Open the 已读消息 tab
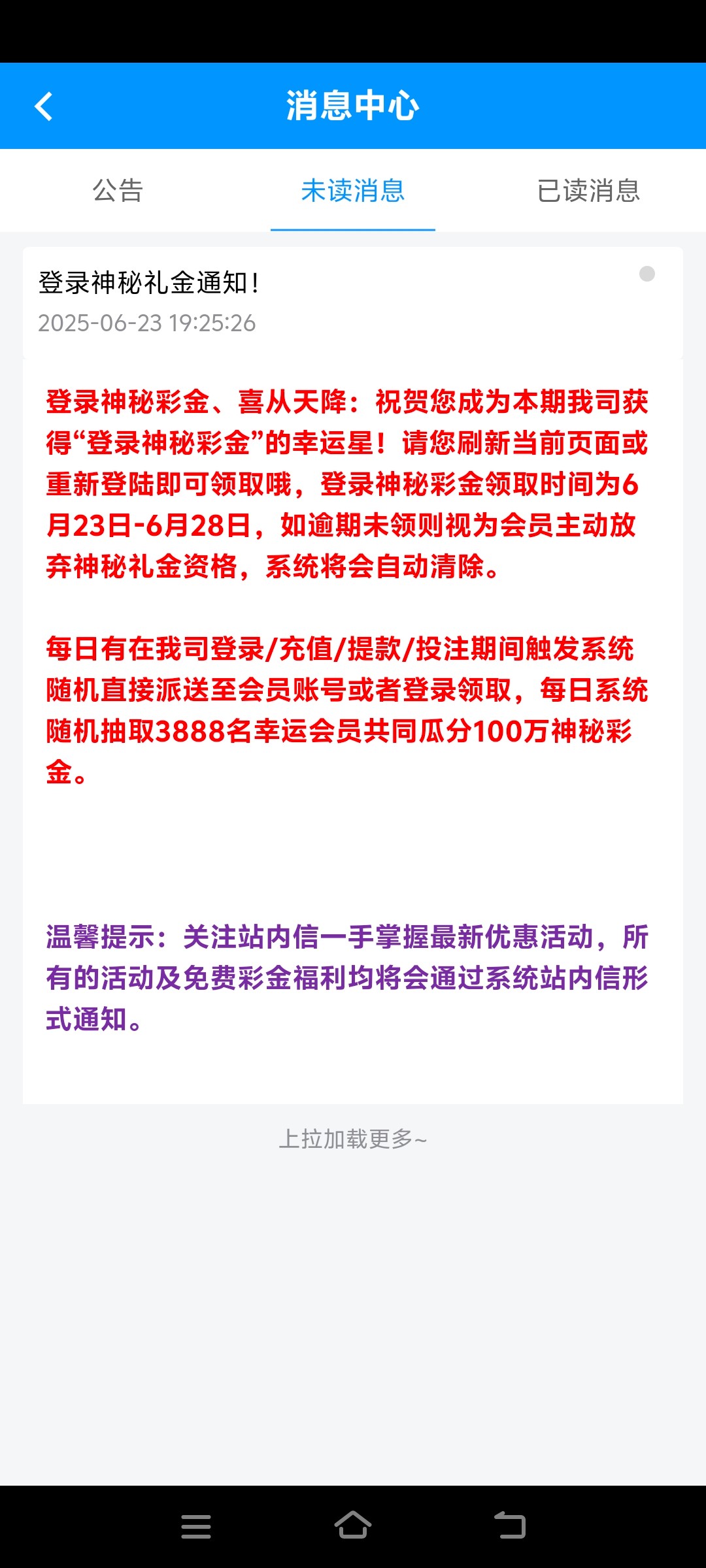This screenshot has height=1568, width=706. pyautogui.click(x=588, y=191)
